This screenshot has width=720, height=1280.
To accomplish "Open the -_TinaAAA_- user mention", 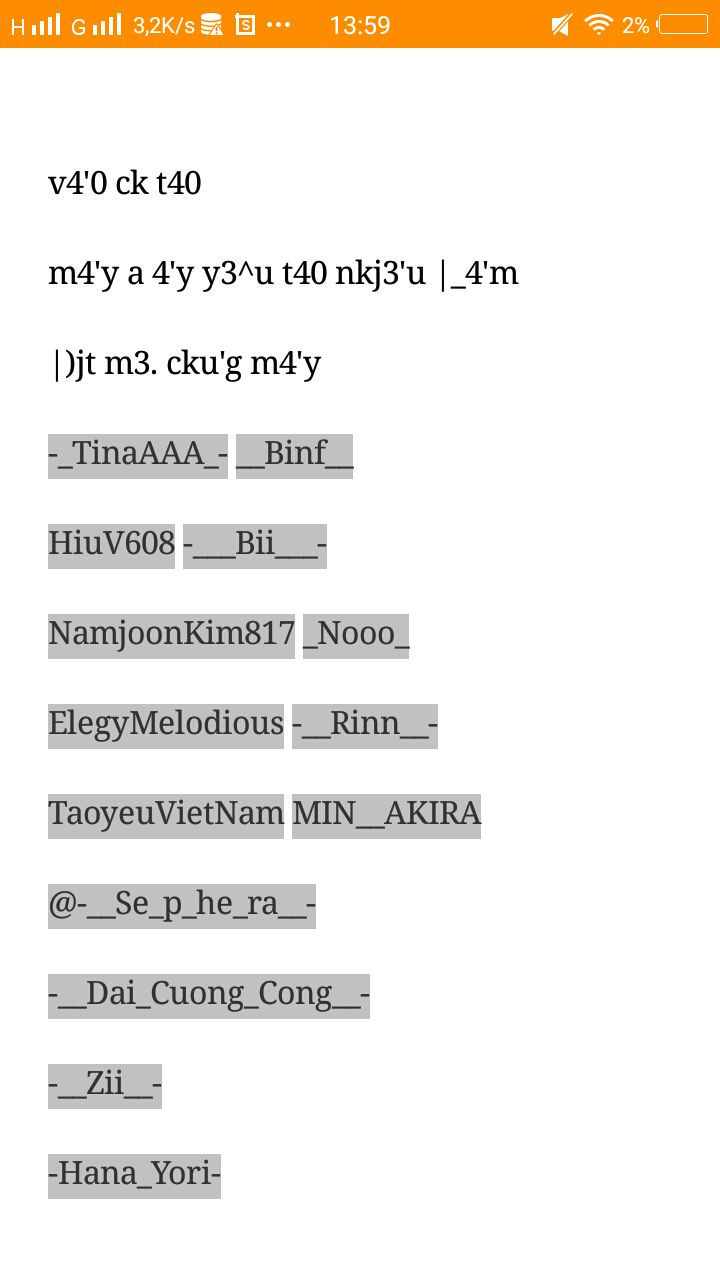I will point(138,456).
